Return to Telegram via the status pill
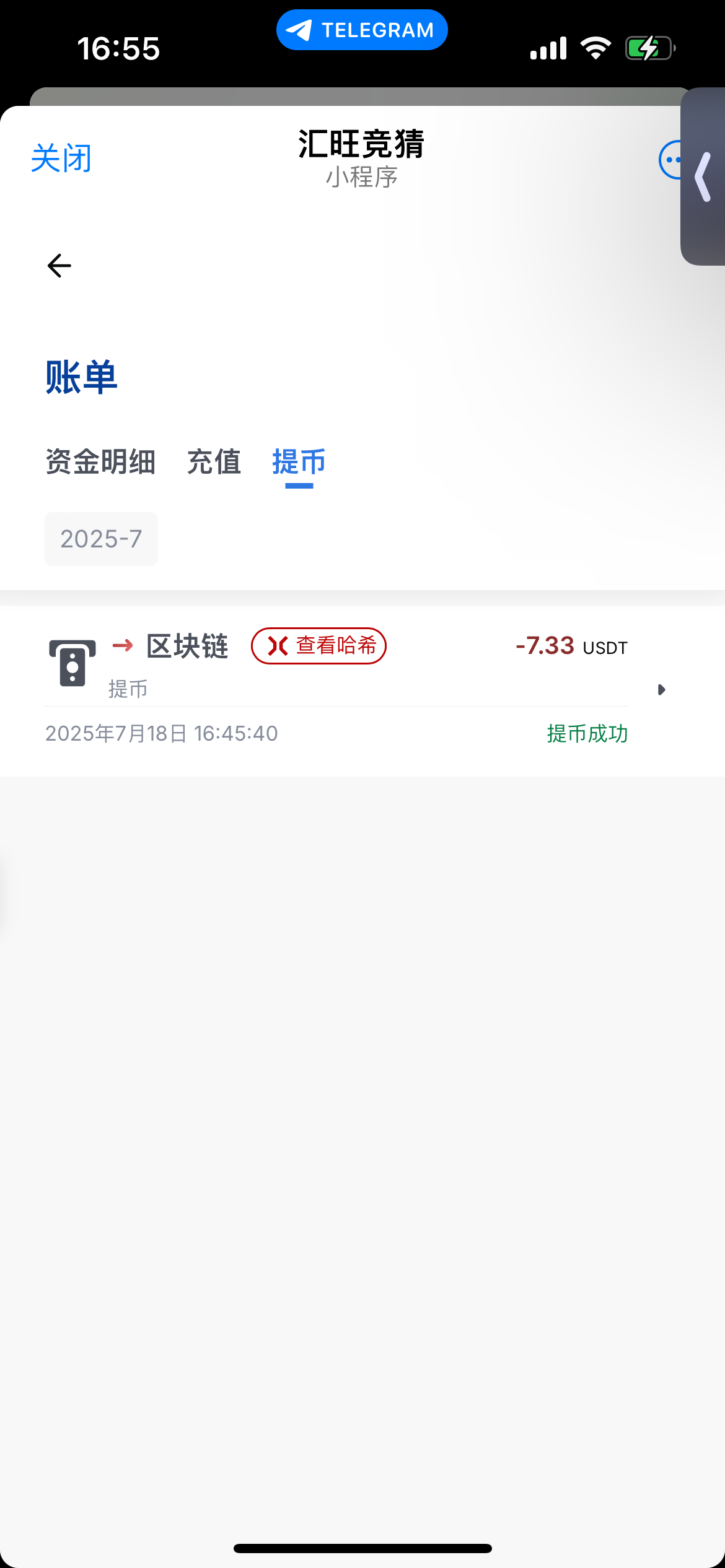Image resolution: width=725 pixels, height=1568 pixels. pyautogui.click(x=362, y=30)
